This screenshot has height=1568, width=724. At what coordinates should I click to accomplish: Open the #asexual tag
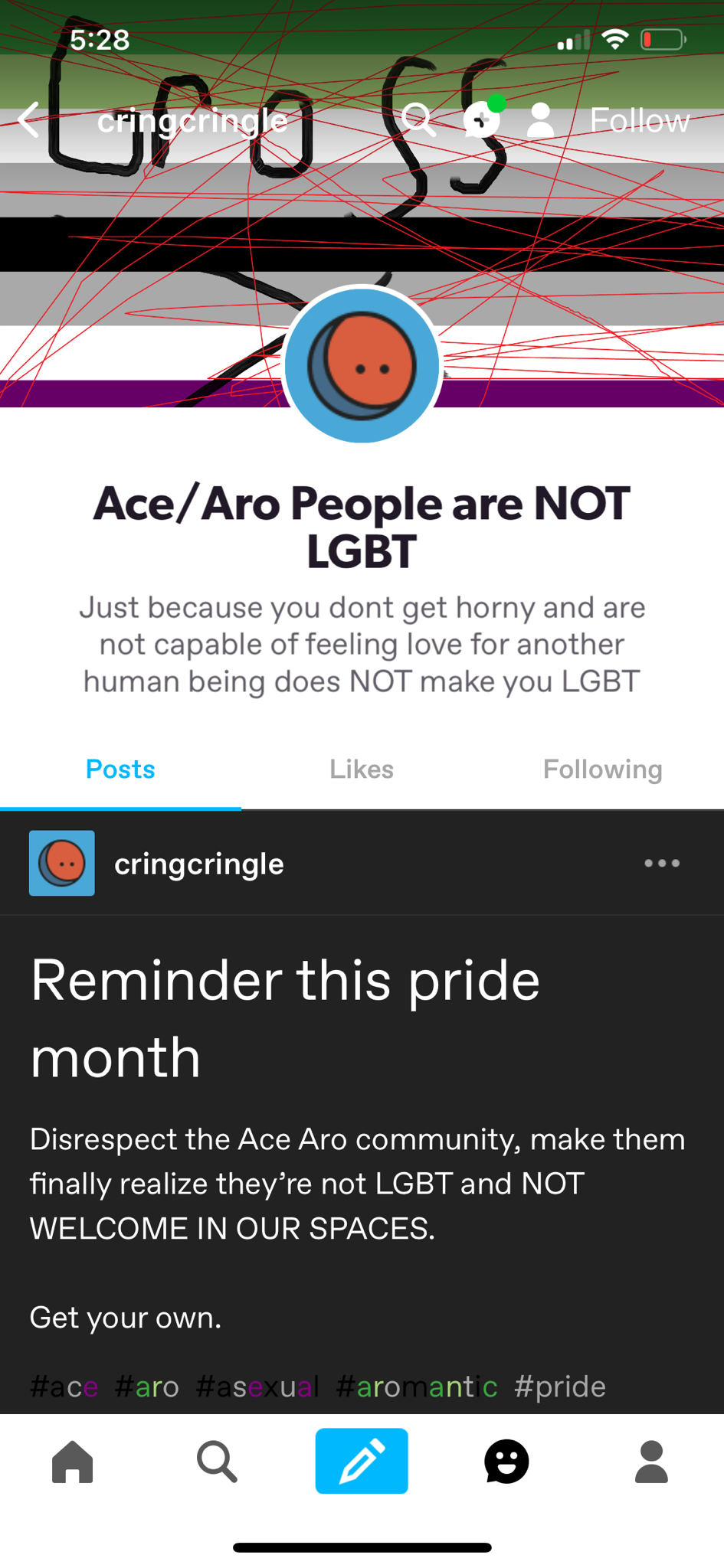click(x=257, y=1387)
